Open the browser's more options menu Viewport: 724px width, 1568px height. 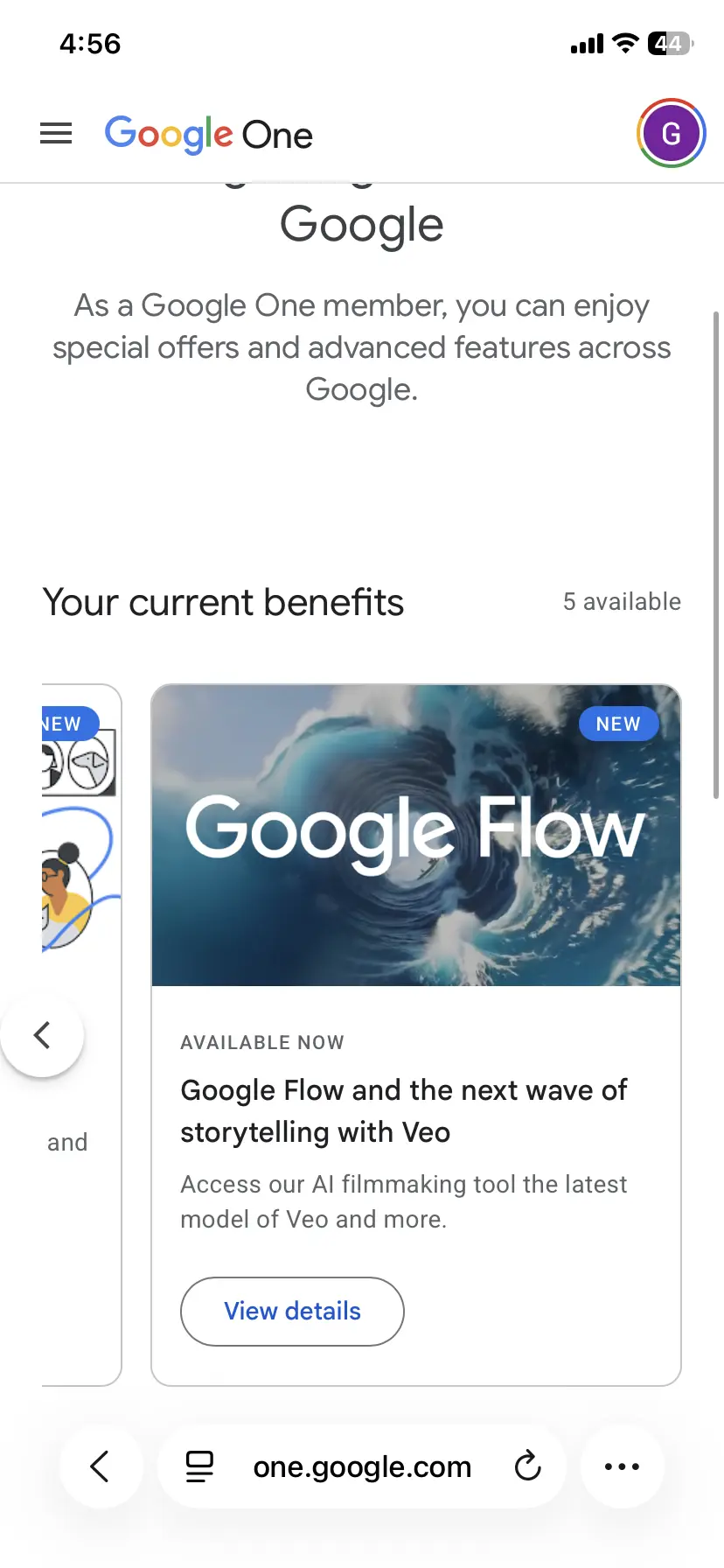tap(622, 1466)
